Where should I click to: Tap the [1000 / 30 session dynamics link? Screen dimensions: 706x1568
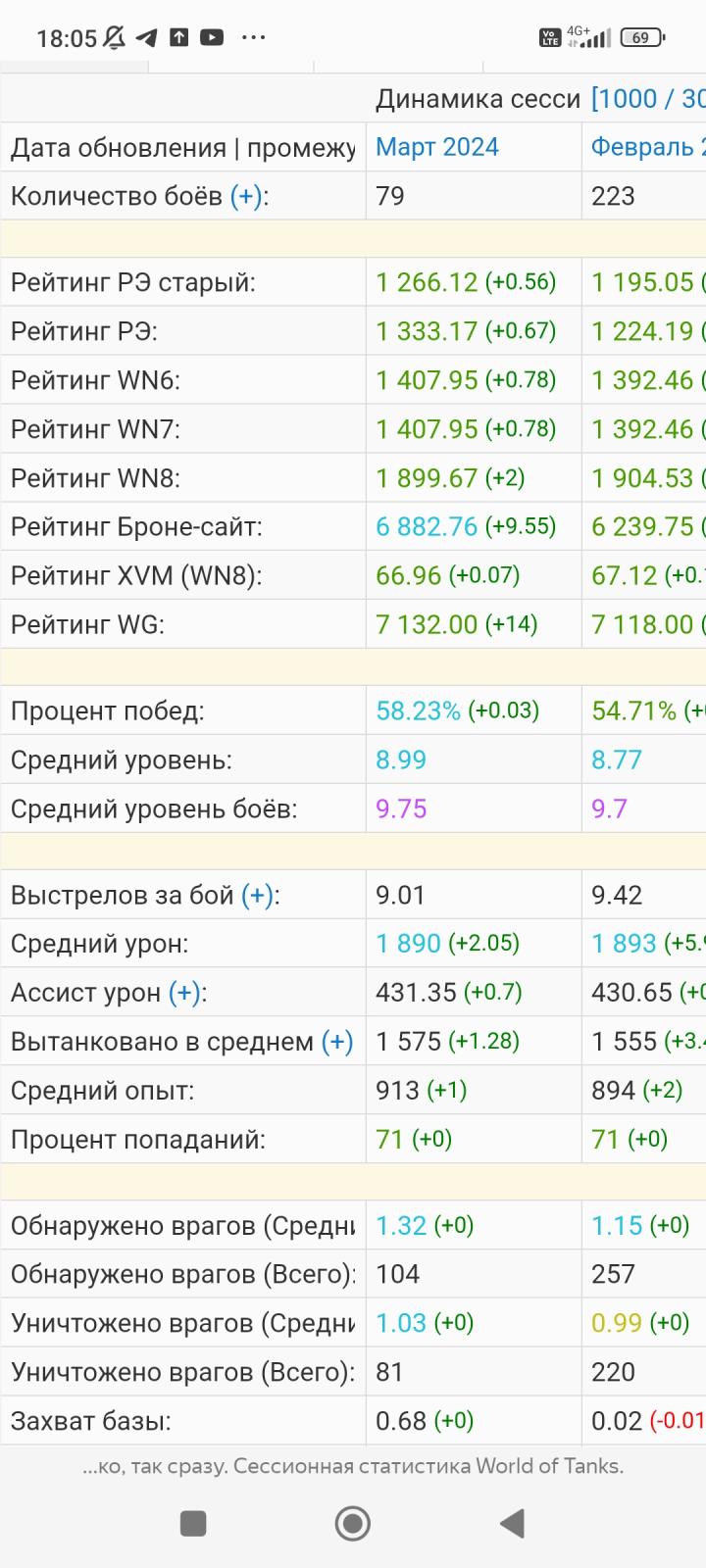647,99
